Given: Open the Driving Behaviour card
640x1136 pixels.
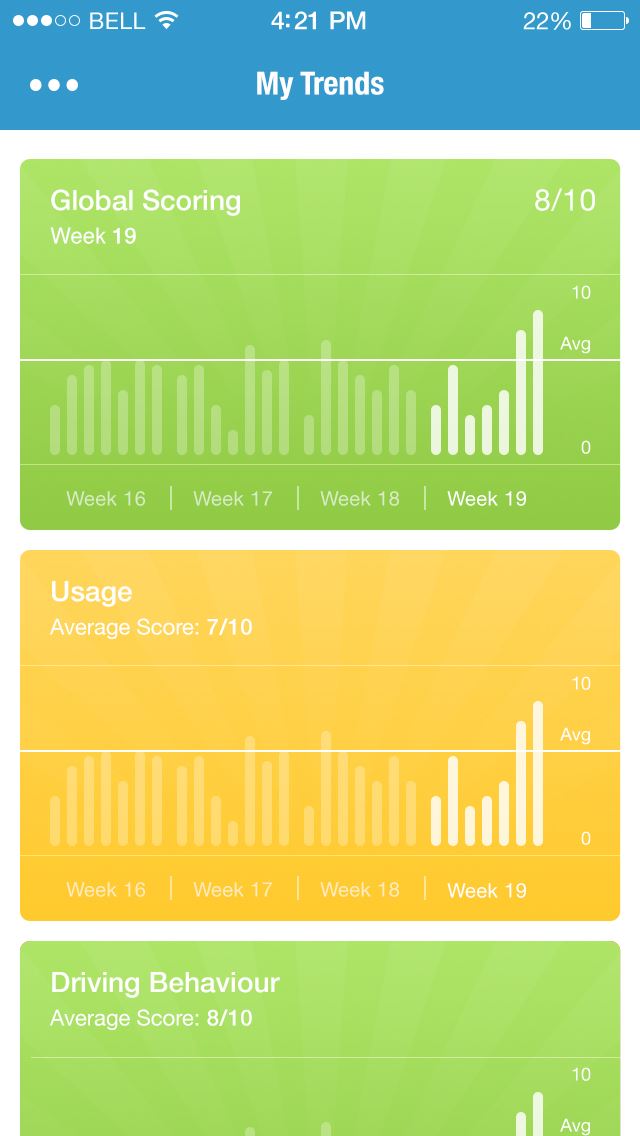Looking at the screenshot, I should tap(320, 1038).
